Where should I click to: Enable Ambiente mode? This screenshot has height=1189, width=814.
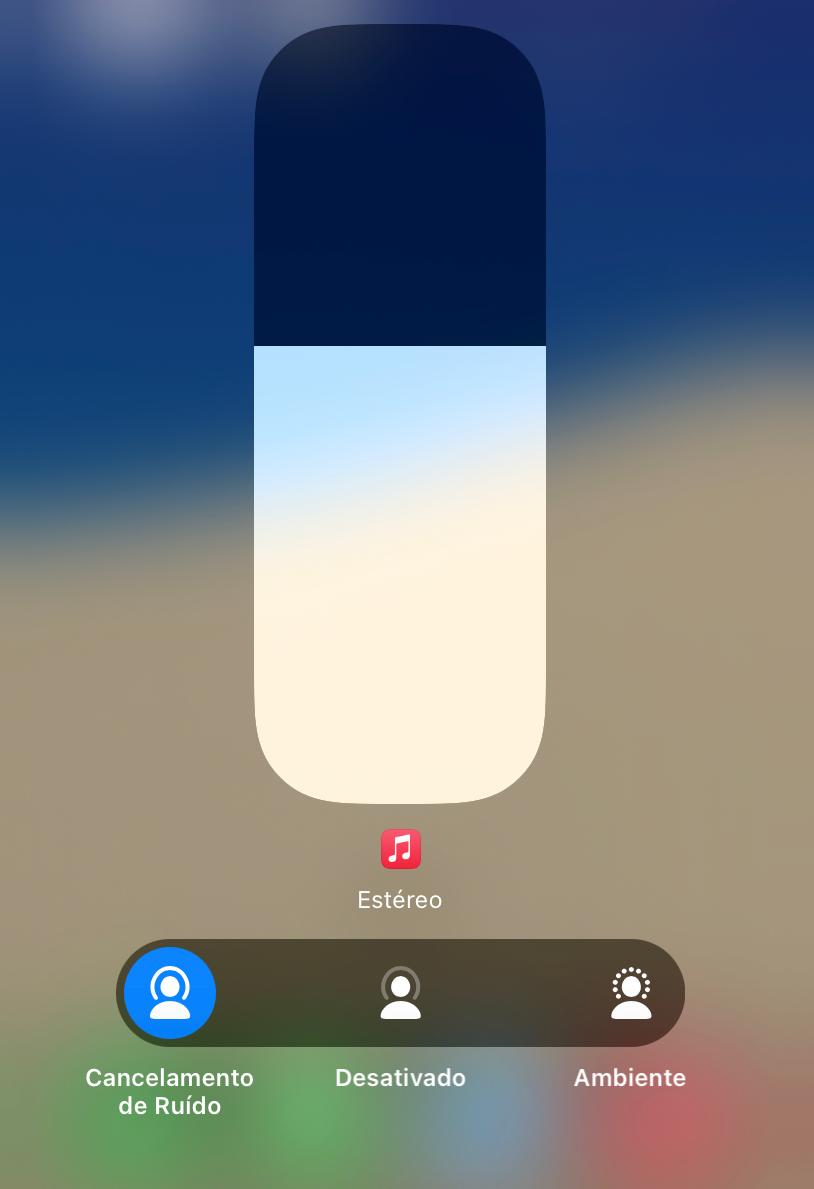[x=630, y=993]
